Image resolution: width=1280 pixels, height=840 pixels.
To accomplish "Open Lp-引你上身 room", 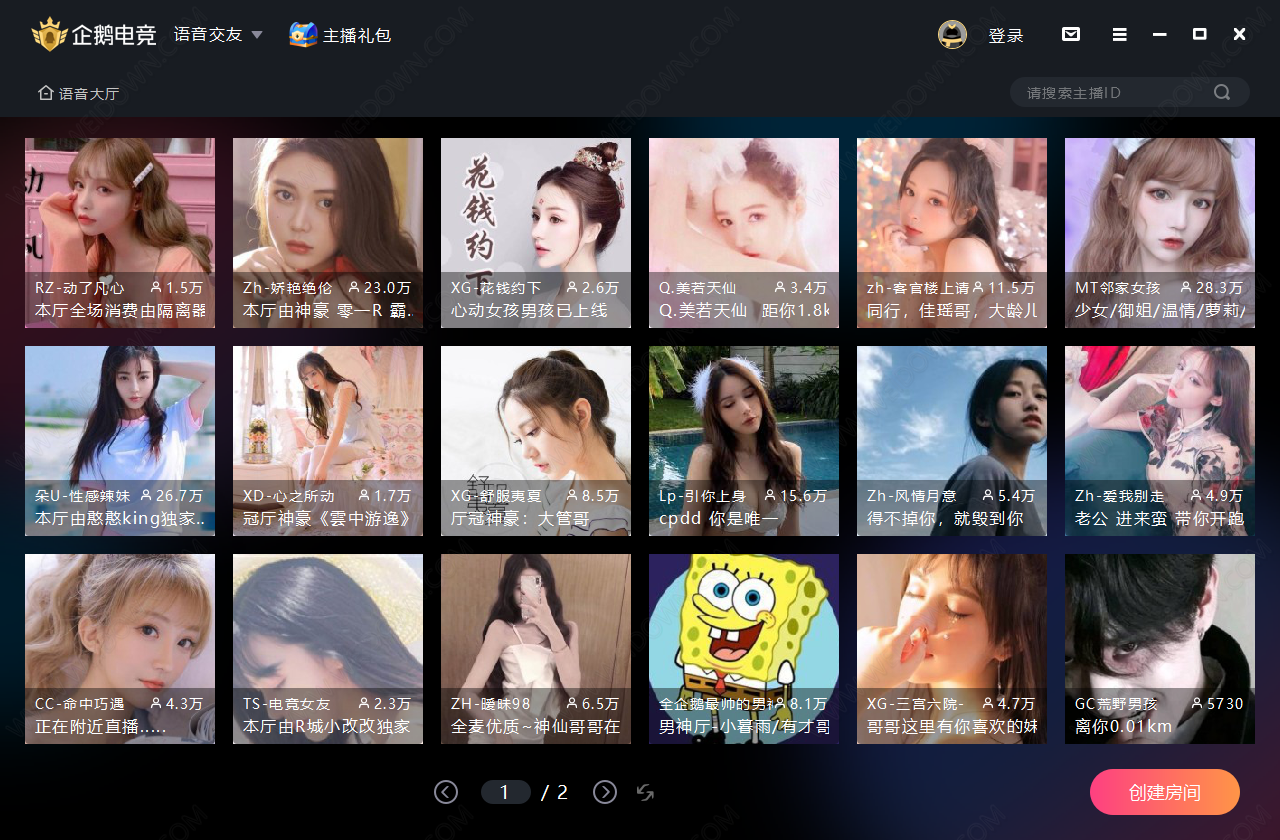I will pos(744,440).
